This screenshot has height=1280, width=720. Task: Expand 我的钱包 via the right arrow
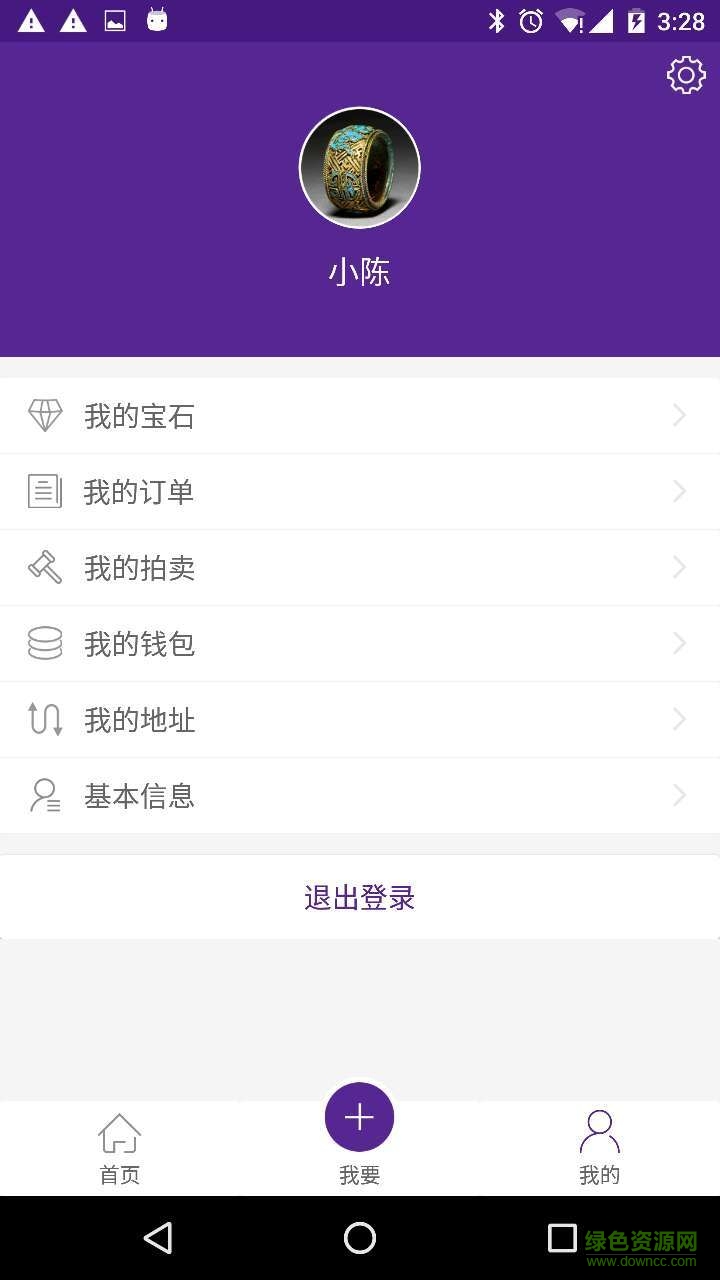680,643
